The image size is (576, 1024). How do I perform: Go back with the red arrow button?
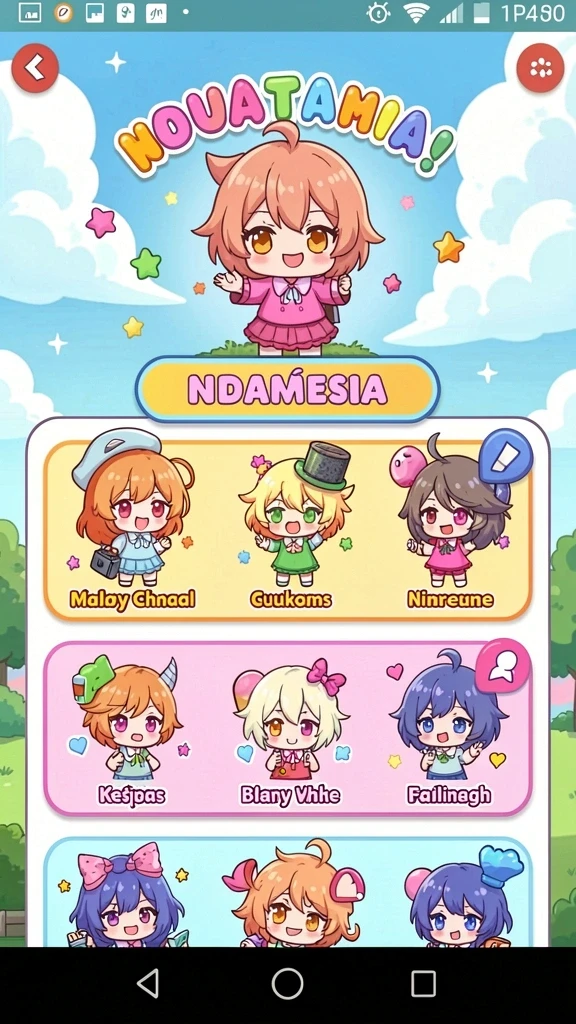pyautogui.click(x=35, y=68)
